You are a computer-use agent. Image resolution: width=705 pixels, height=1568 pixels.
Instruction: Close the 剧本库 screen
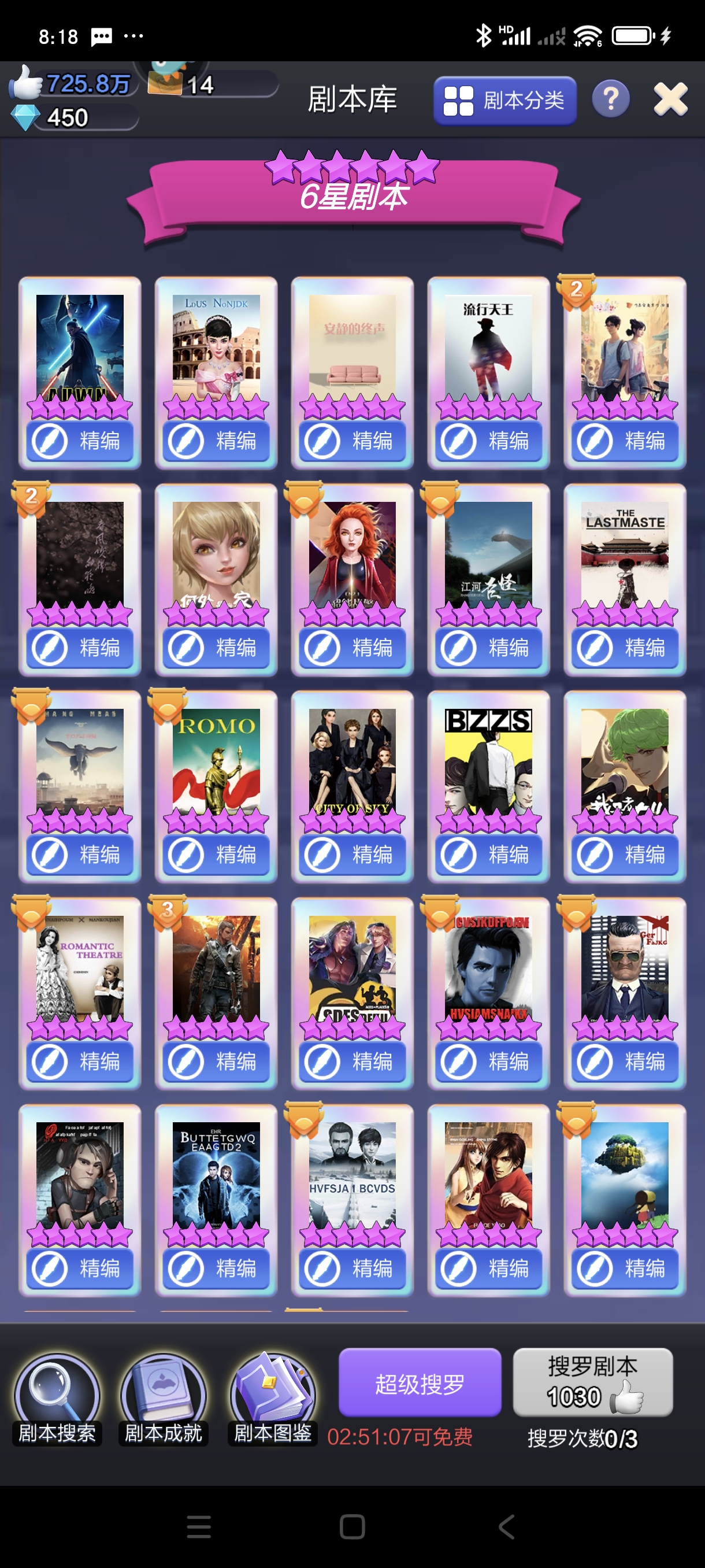(670, 99)
